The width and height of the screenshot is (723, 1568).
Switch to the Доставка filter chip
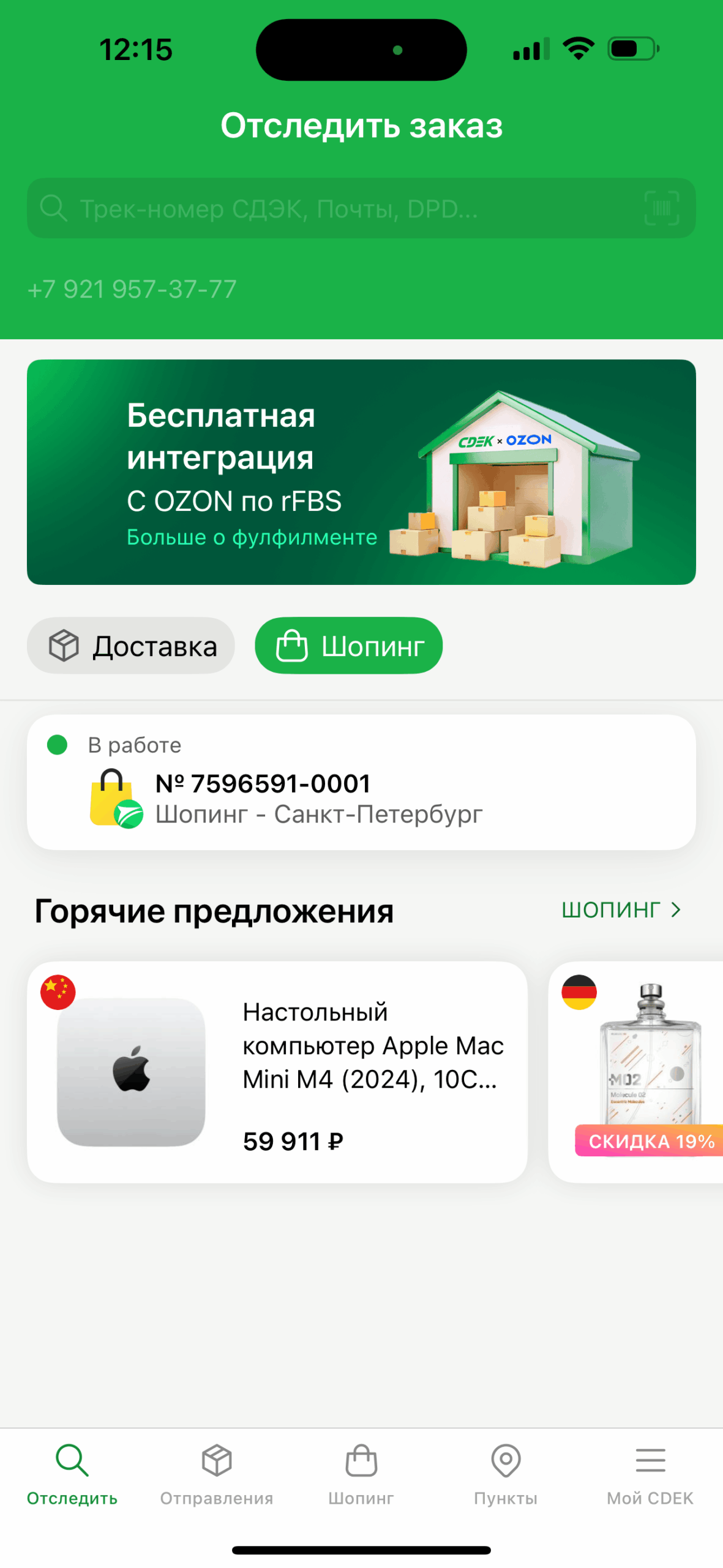(x=131, y=646)
